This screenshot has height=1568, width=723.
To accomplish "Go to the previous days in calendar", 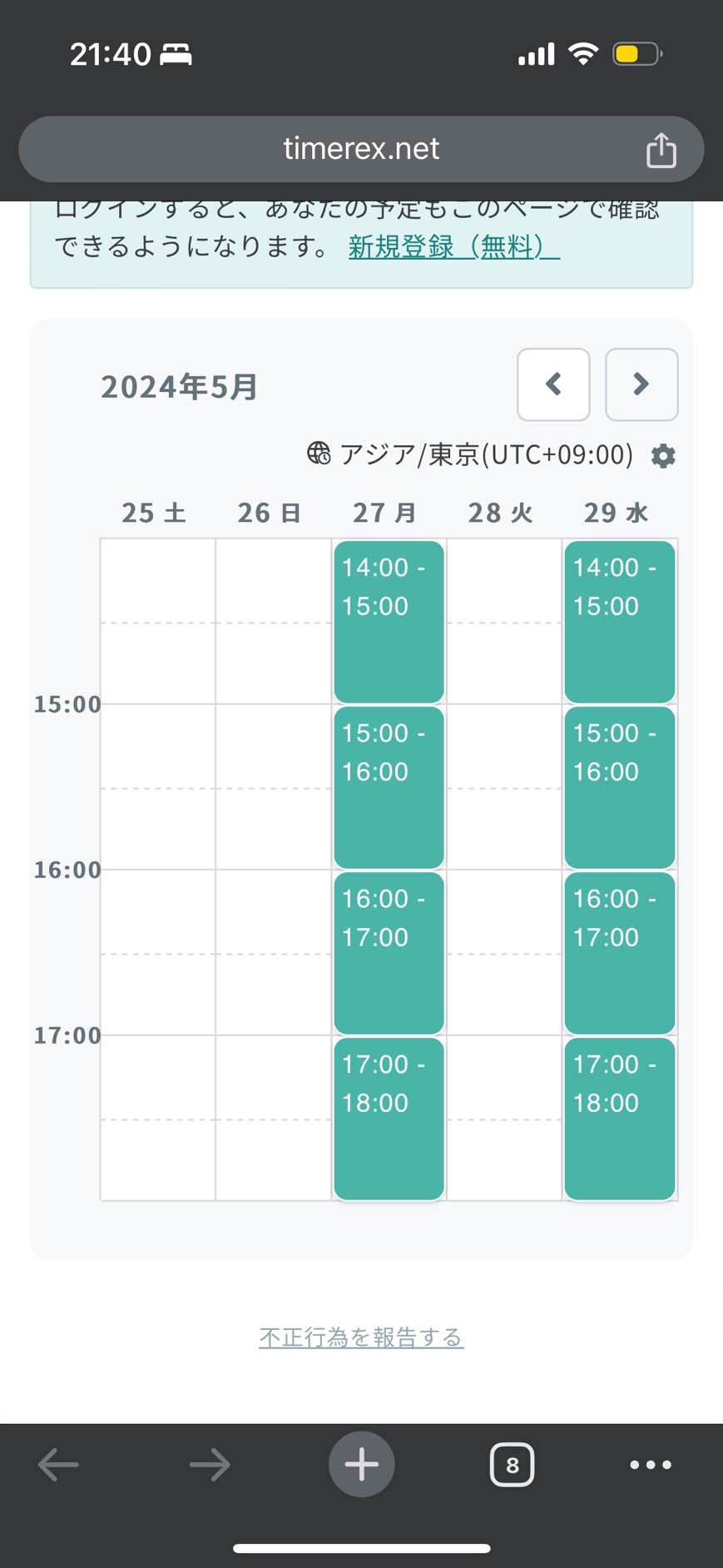I will (x=553, y=385).
